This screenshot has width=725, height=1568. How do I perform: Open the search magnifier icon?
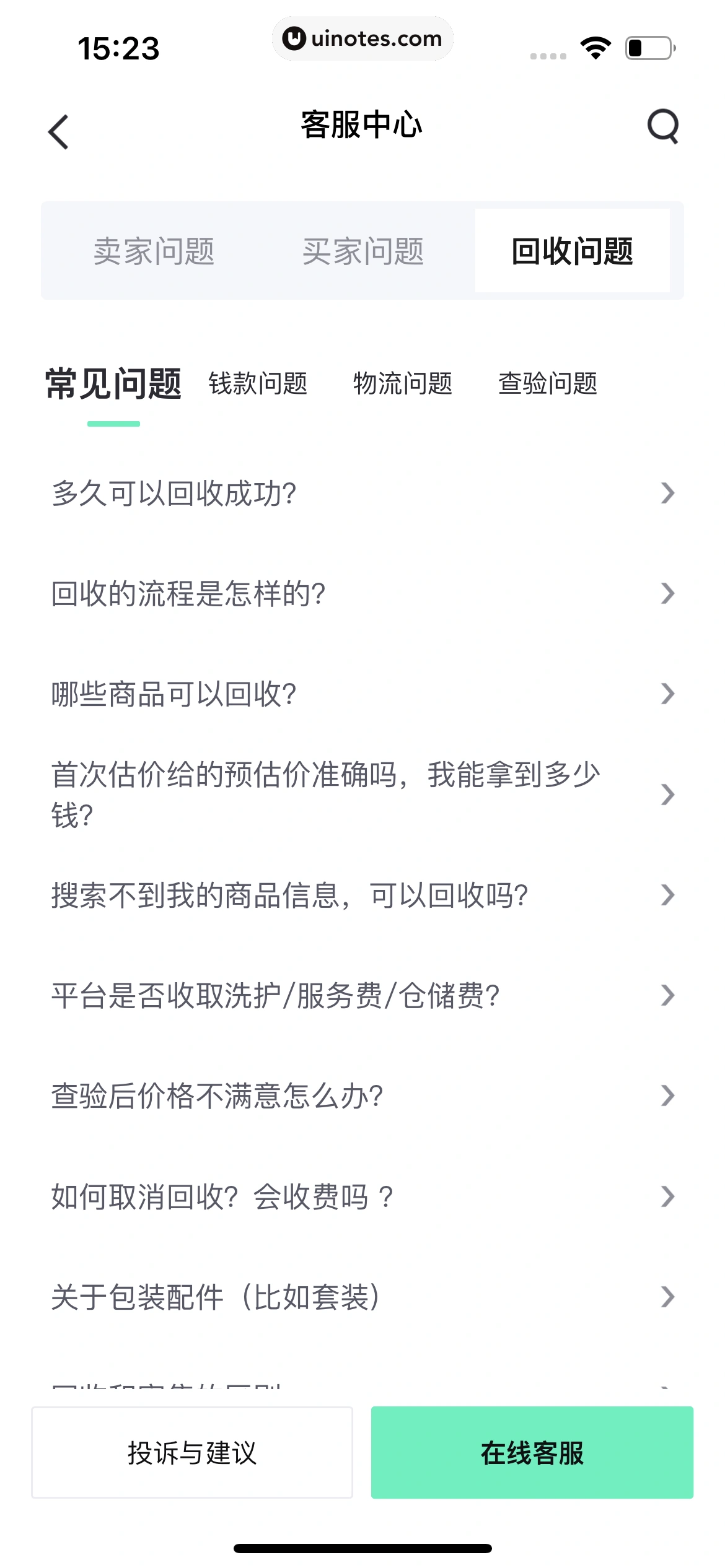662,126
